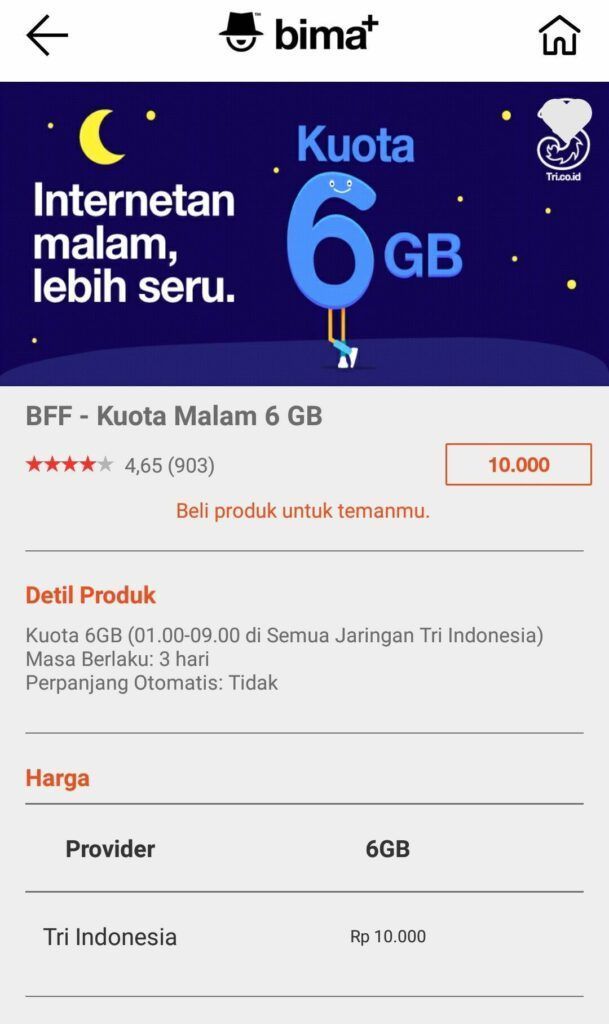Tap the 10.000 price button
609x1024 pixels.
click(x=518, y=465)
